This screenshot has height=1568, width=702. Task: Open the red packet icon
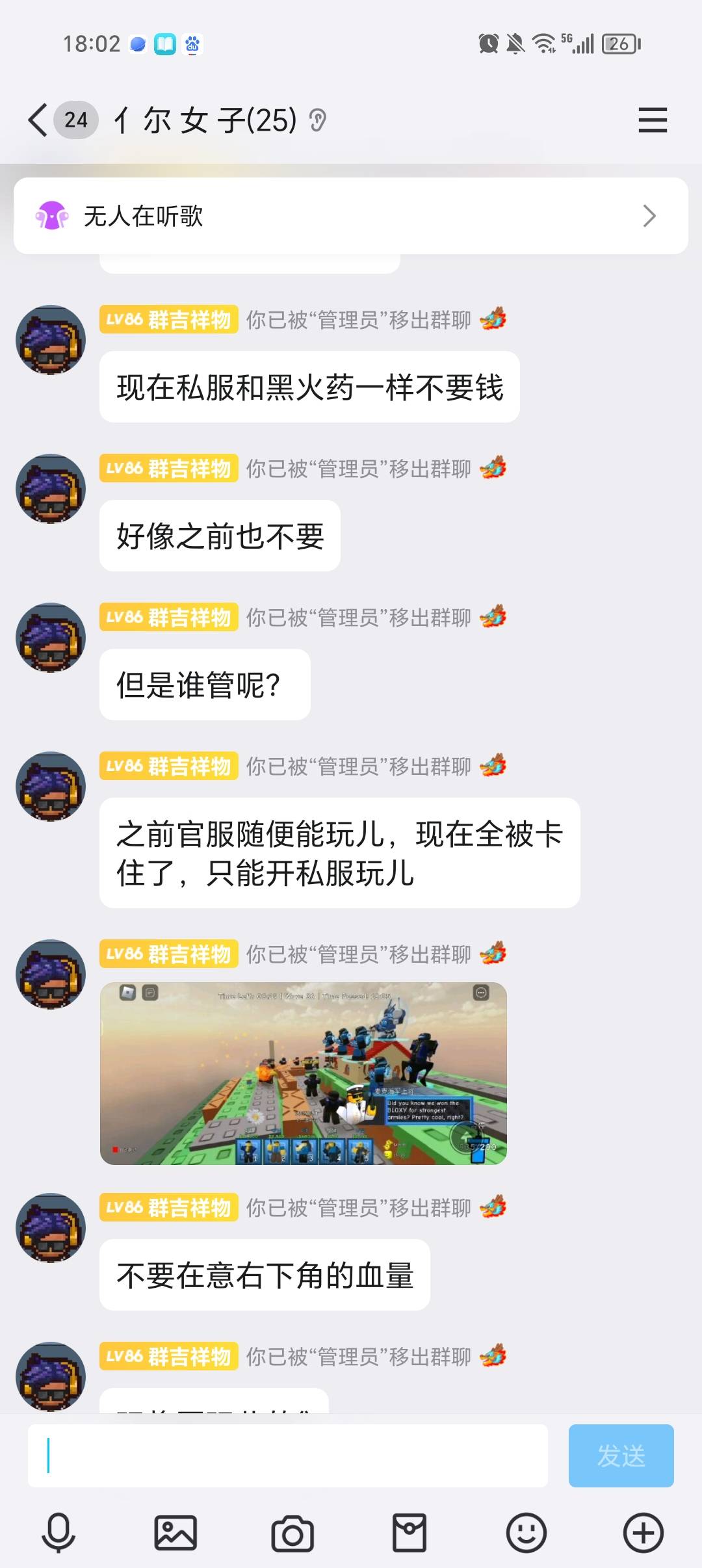click(409, 1533)
